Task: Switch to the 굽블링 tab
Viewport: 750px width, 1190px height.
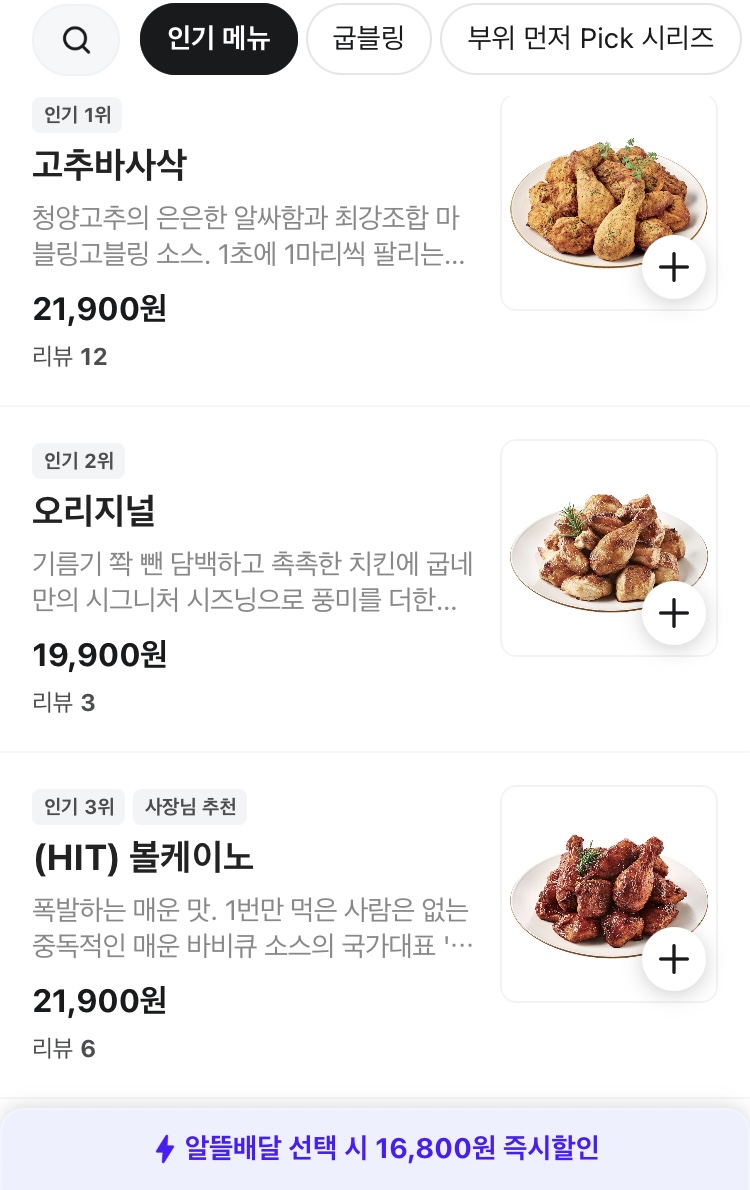Action: tap(369, 40)
